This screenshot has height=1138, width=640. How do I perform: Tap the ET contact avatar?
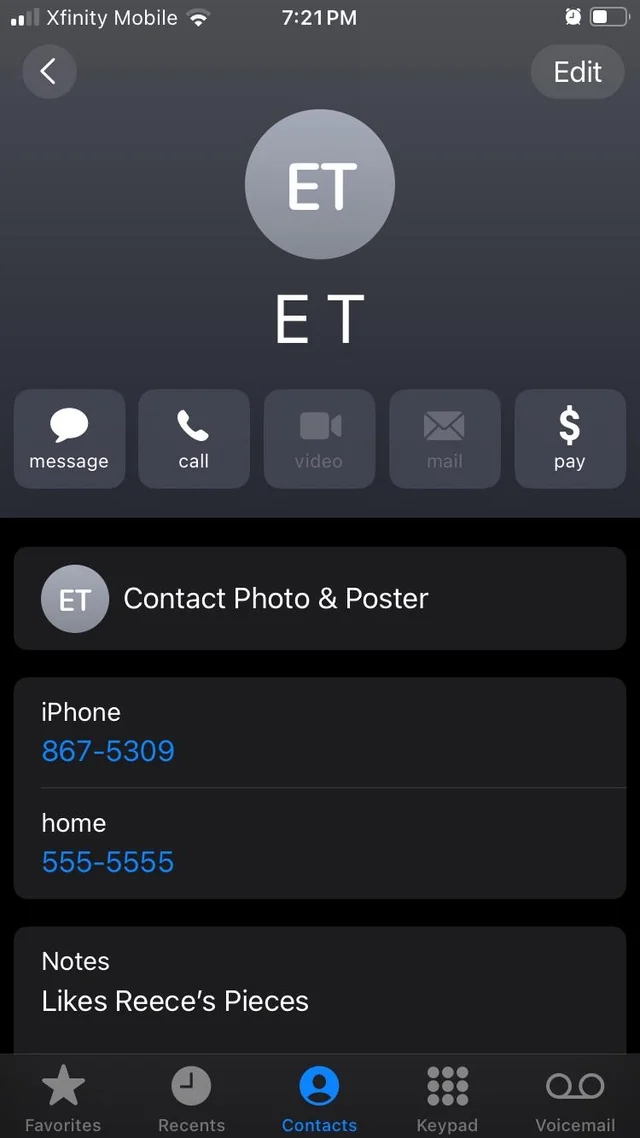point(320,184)
